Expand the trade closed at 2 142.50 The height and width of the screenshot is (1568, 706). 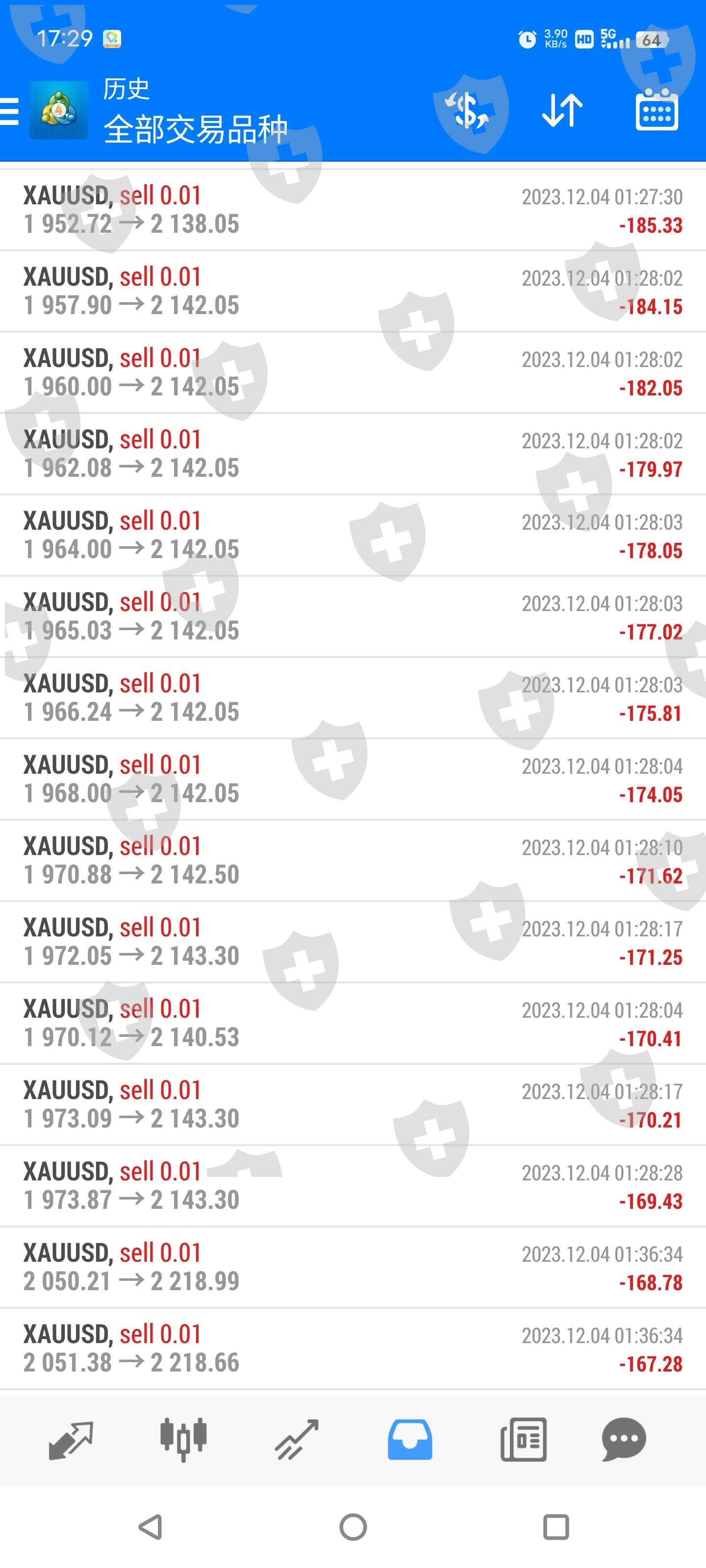click(x=353, y=860)
